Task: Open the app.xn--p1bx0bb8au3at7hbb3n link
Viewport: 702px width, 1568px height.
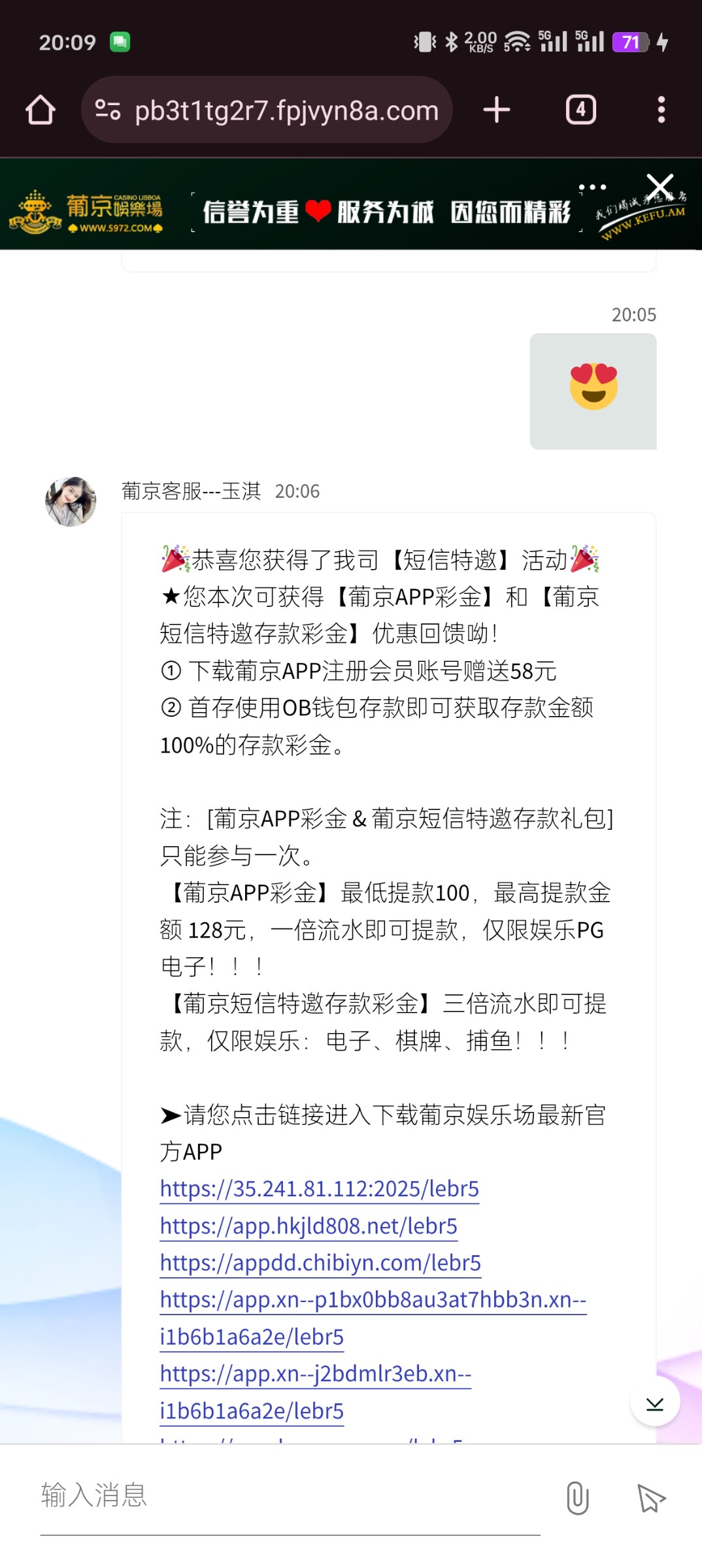Action: (373, 1300)
